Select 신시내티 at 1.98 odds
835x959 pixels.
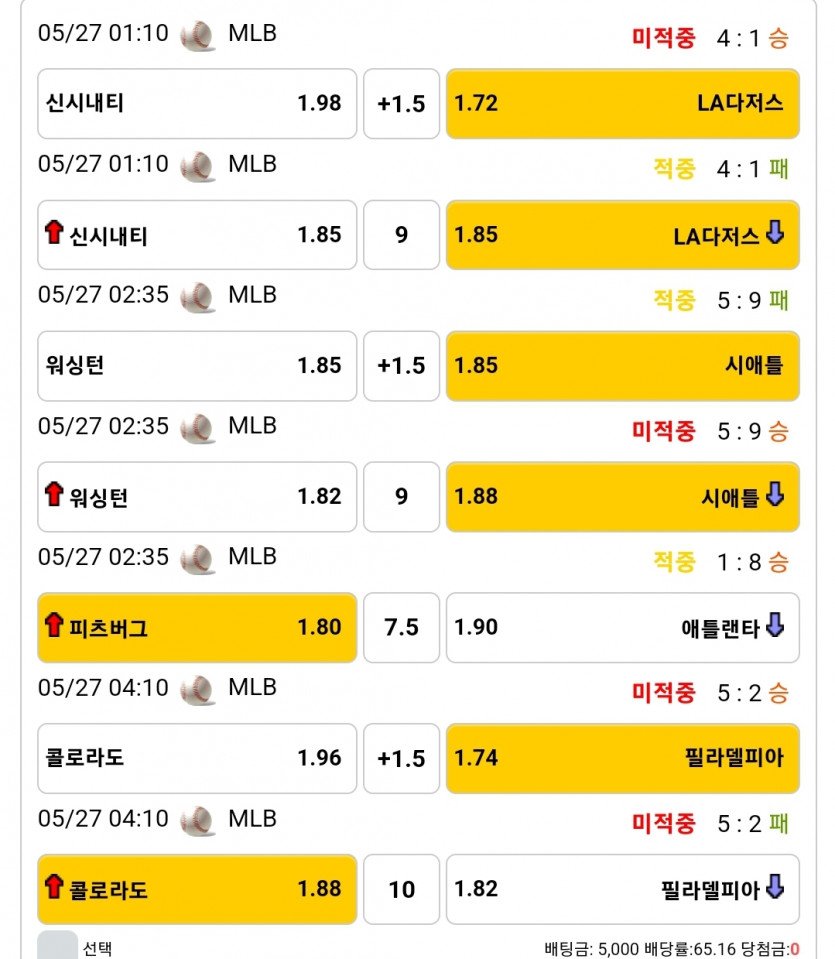(197, 103)
